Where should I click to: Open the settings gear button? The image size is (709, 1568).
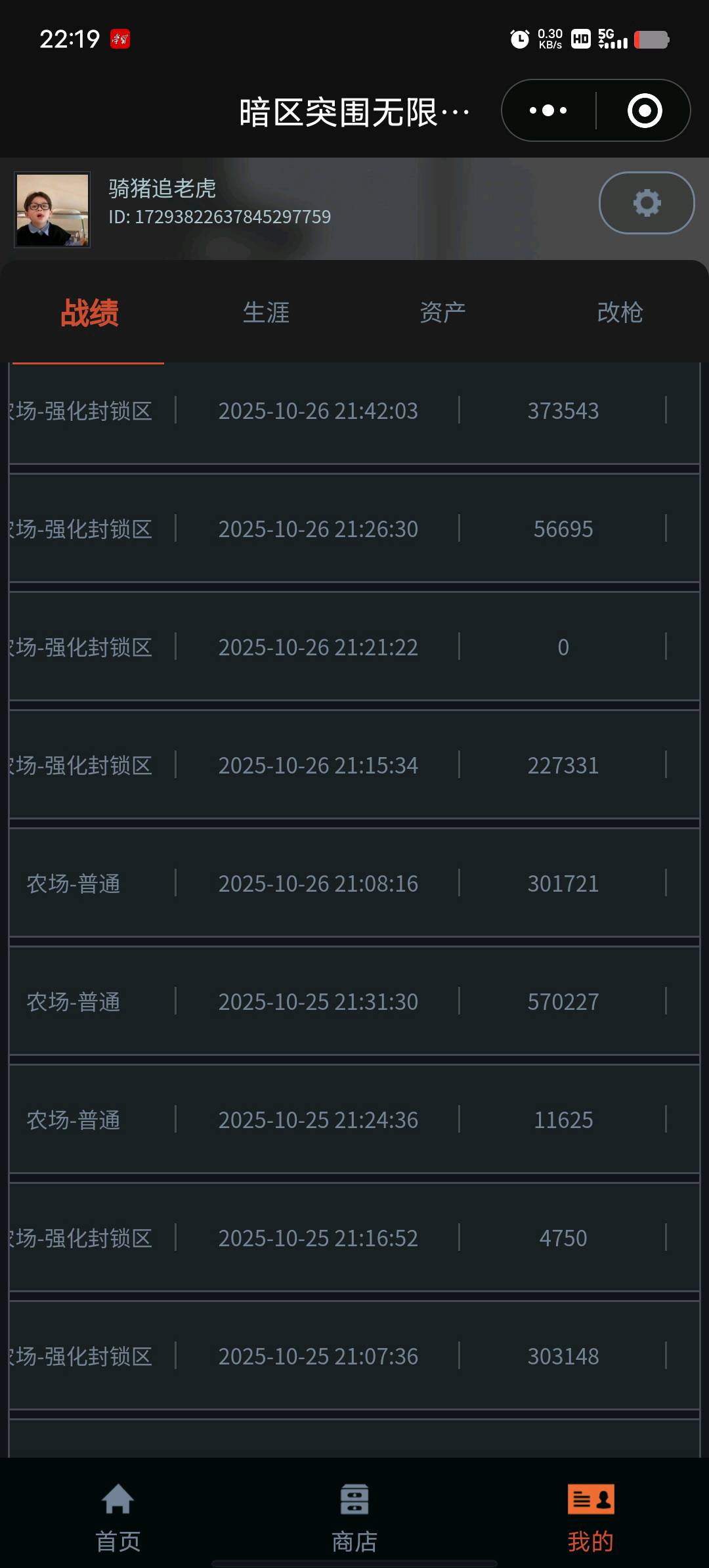[x=646, y=203]
